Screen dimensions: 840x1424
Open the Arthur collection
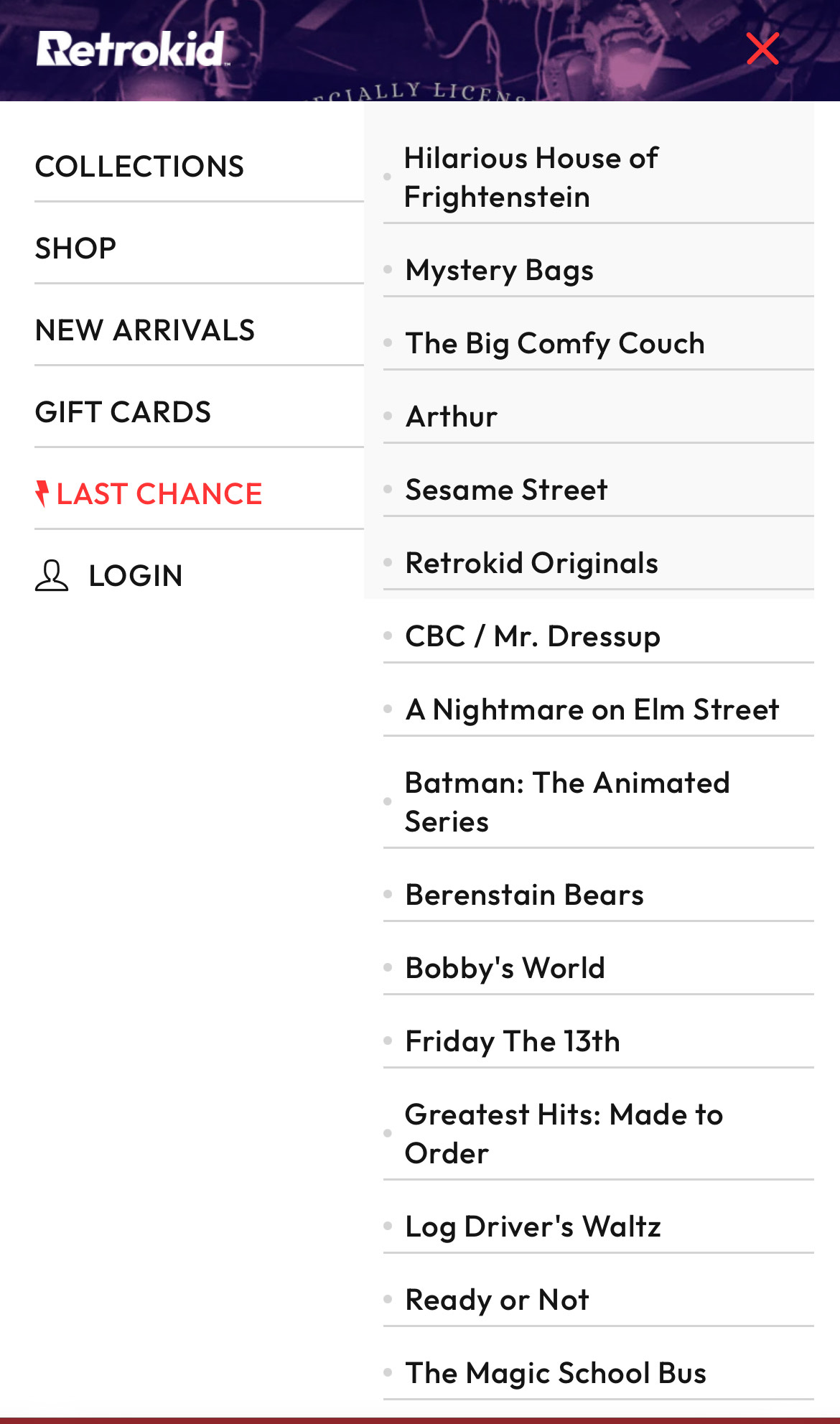[x=452, y=417]
